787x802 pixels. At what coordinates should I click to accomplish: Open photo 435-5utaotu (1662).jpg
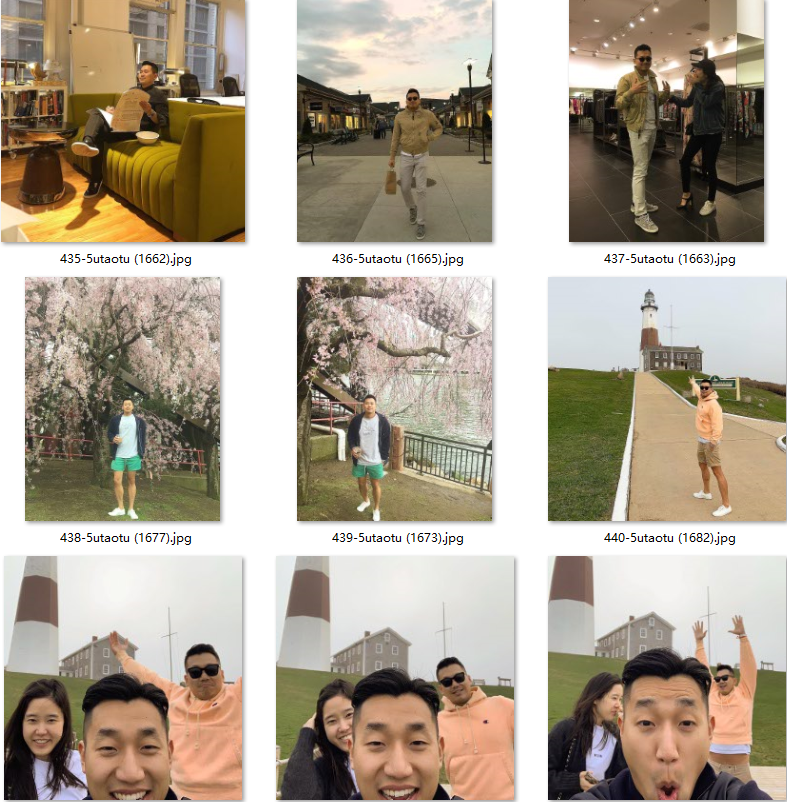click(123, 120)
